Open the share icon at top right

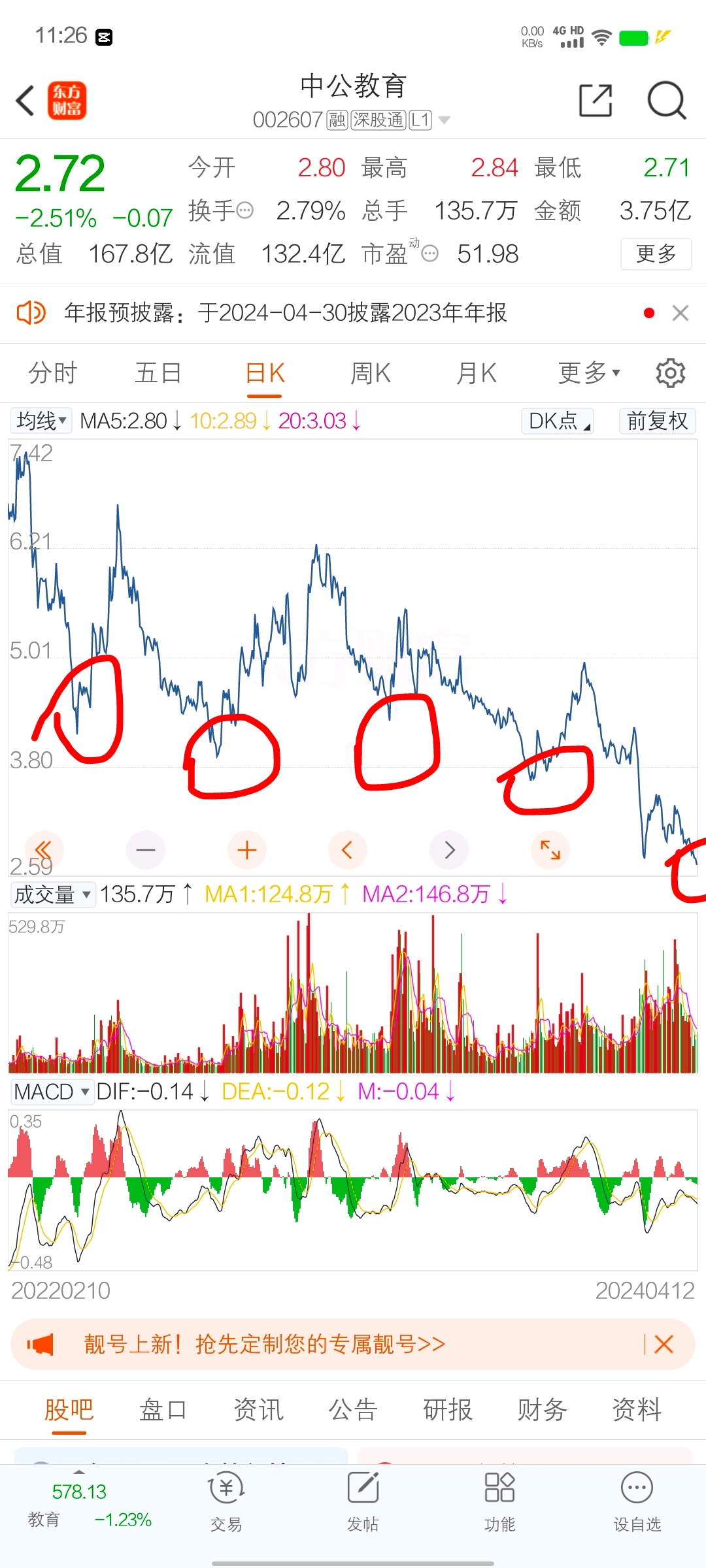pyautogui.click(x=594, y=101)
